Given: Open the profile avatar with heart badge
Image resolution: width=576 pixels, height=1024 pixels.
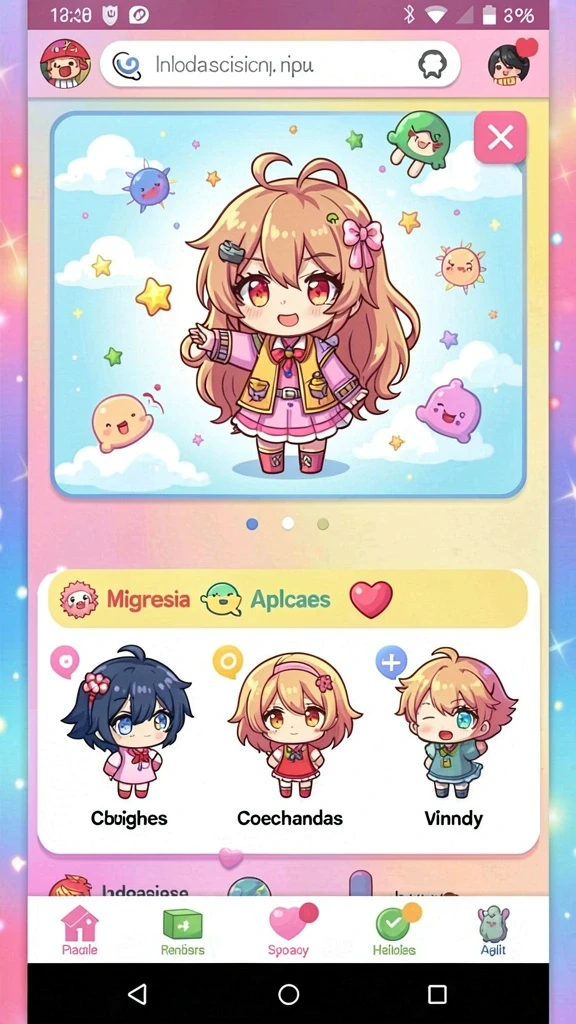Looking at the screenshot, I should pos(511,63).
